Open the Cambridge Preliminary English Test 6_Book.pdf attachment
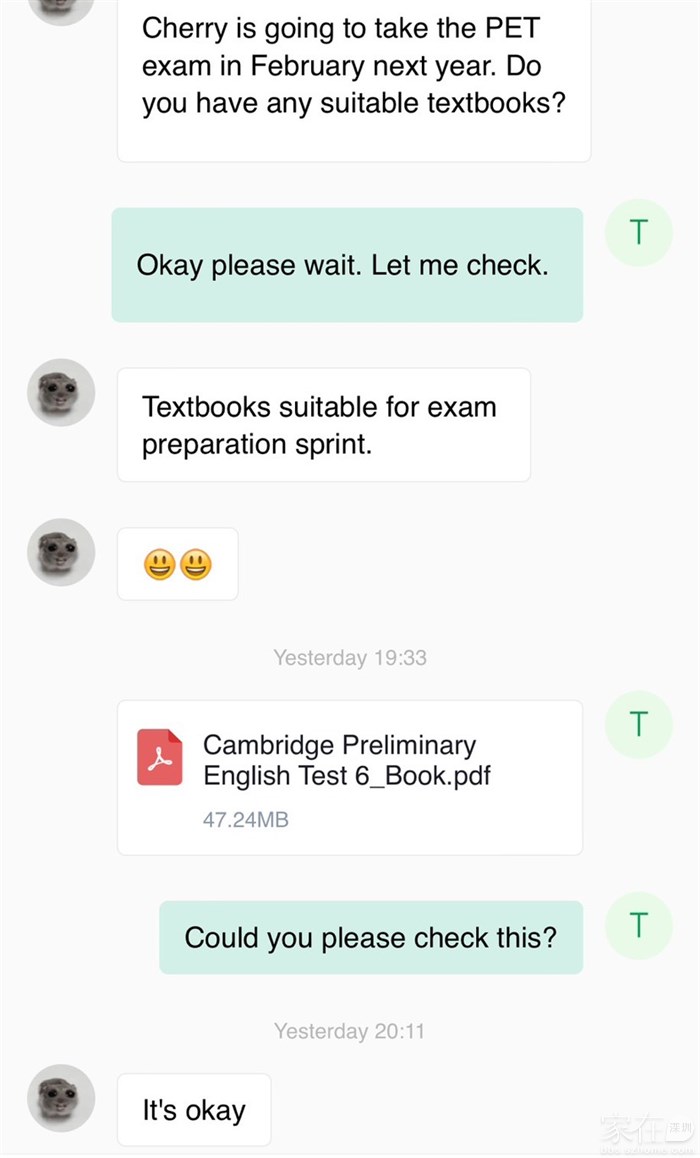Image resolution: width=700 pixels, height=1158 pixels. point(349,777)
